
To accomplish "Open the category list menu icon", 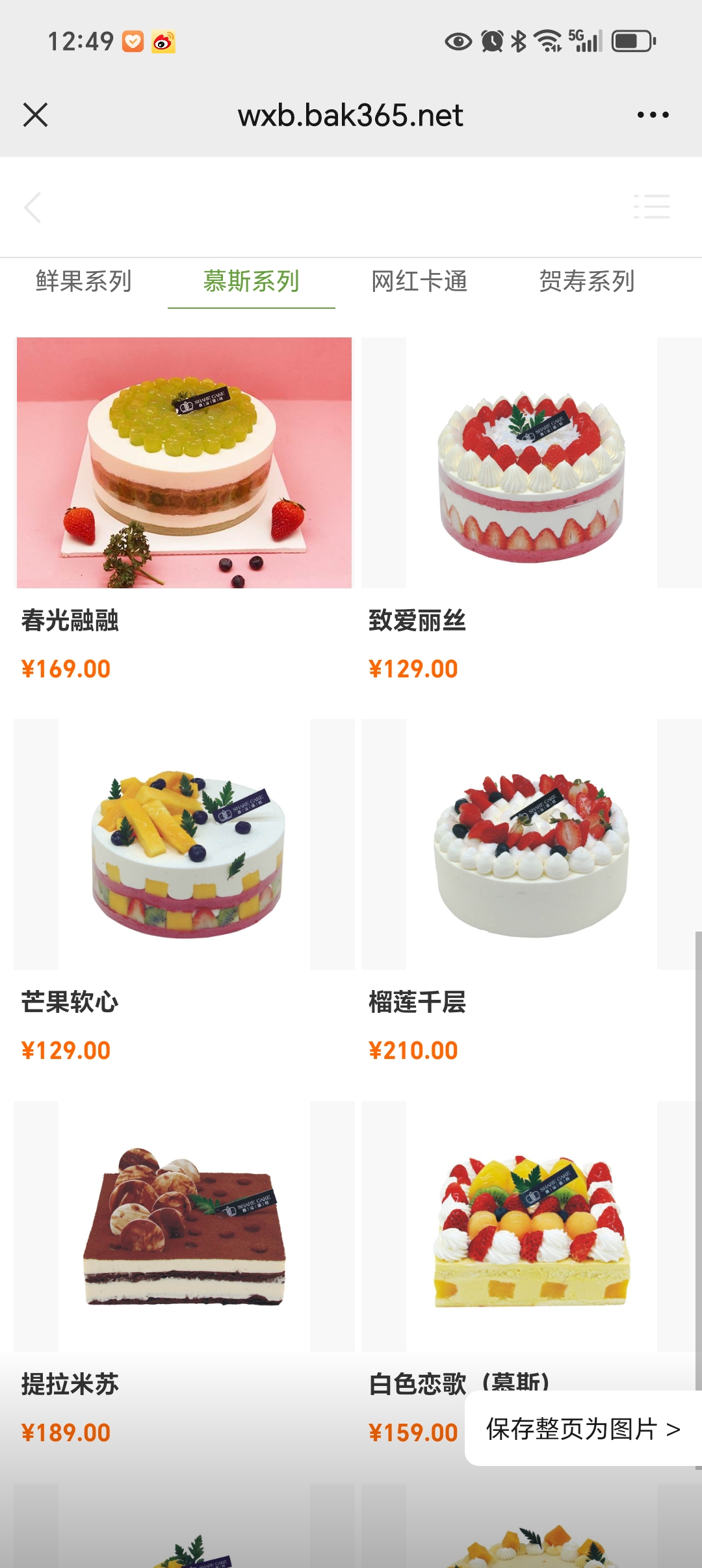I will (651, 207).
